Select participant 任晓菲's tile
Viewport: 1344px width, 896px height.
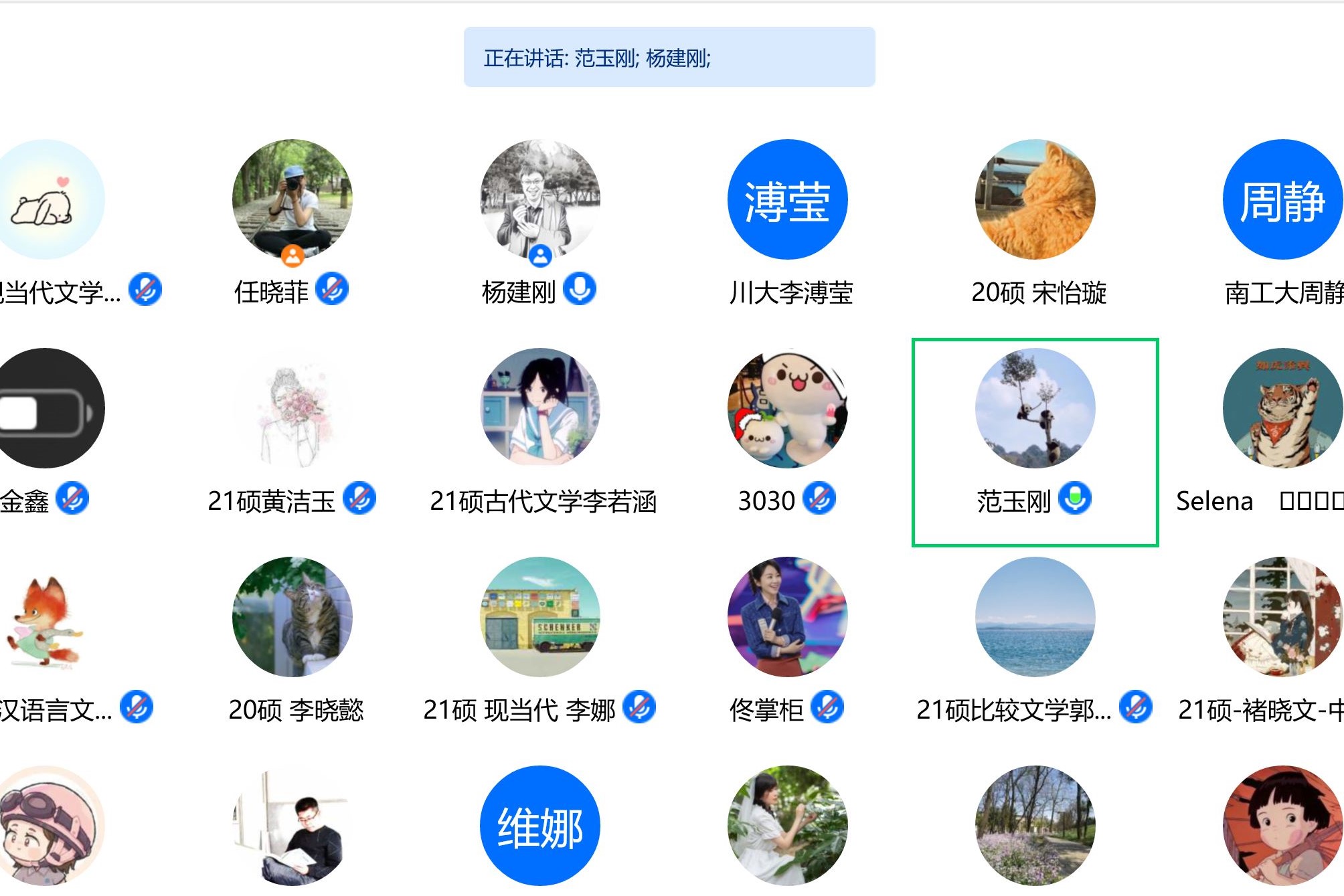[x=292, y=200]
